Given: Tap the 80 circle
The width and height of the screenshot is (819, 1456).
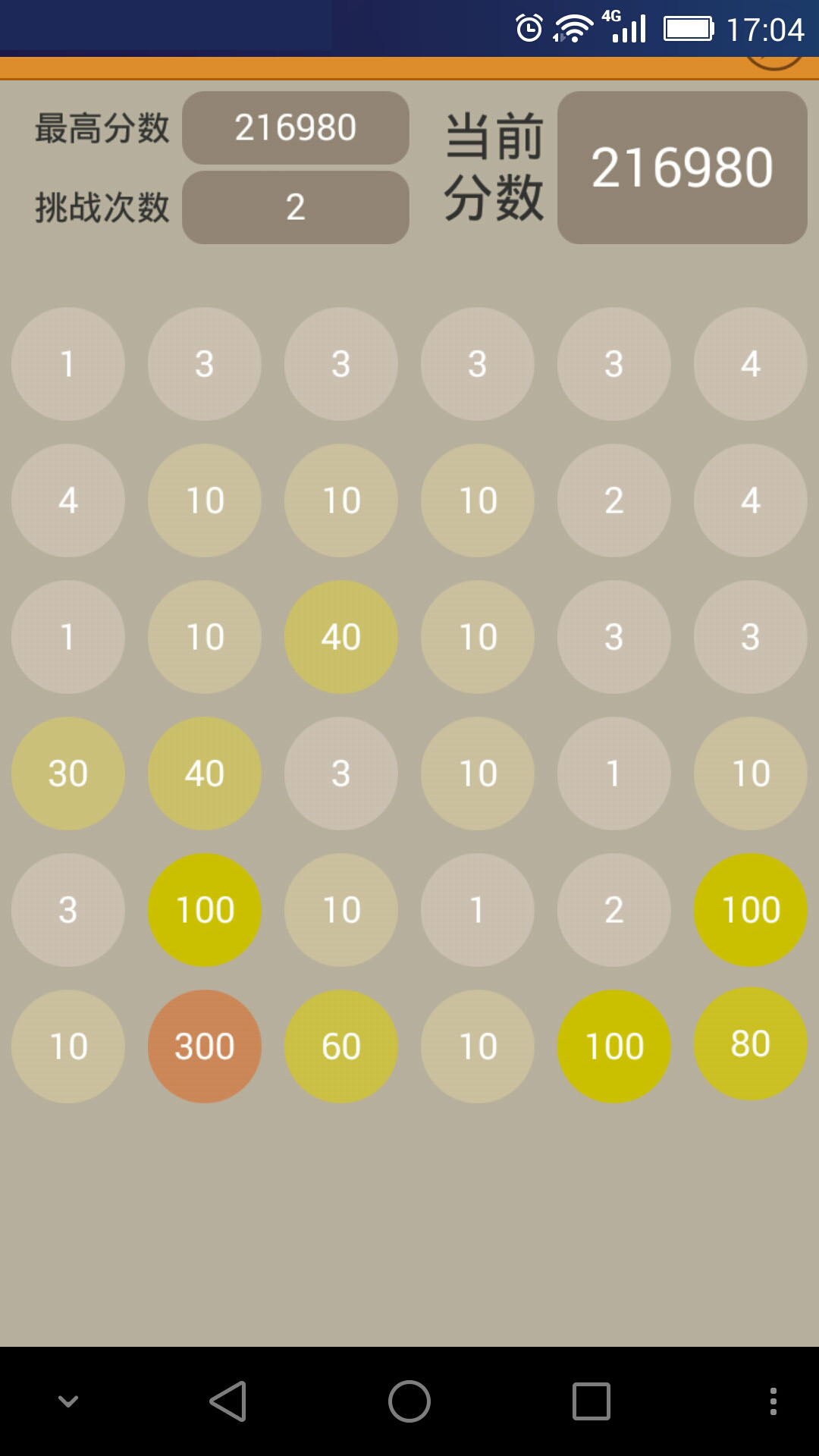Looking at the screenshot, I should point(751,1043).
